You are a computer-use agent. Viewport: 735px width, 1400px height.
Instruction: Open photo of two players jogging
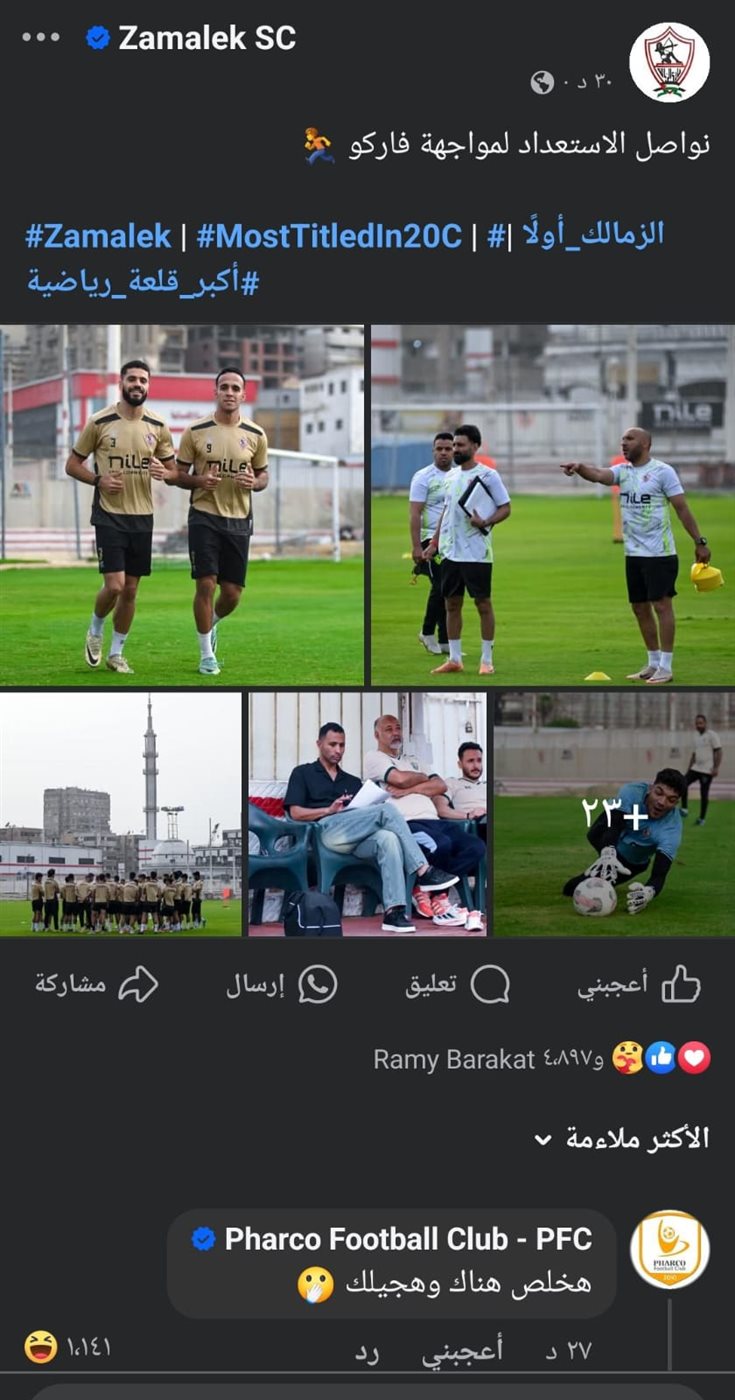point(182,505)
